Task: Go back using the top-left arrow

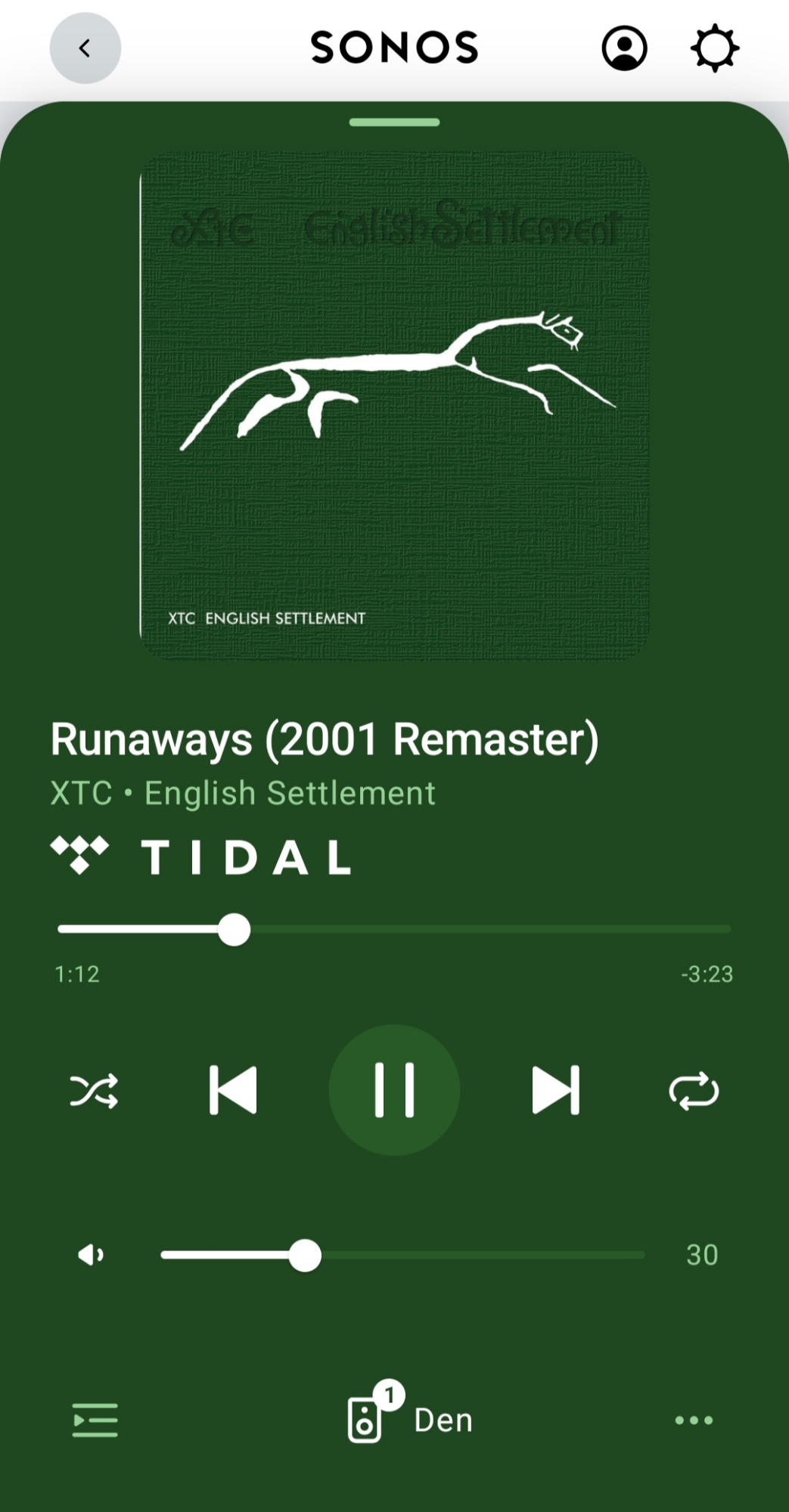Action: coord(85,48)
